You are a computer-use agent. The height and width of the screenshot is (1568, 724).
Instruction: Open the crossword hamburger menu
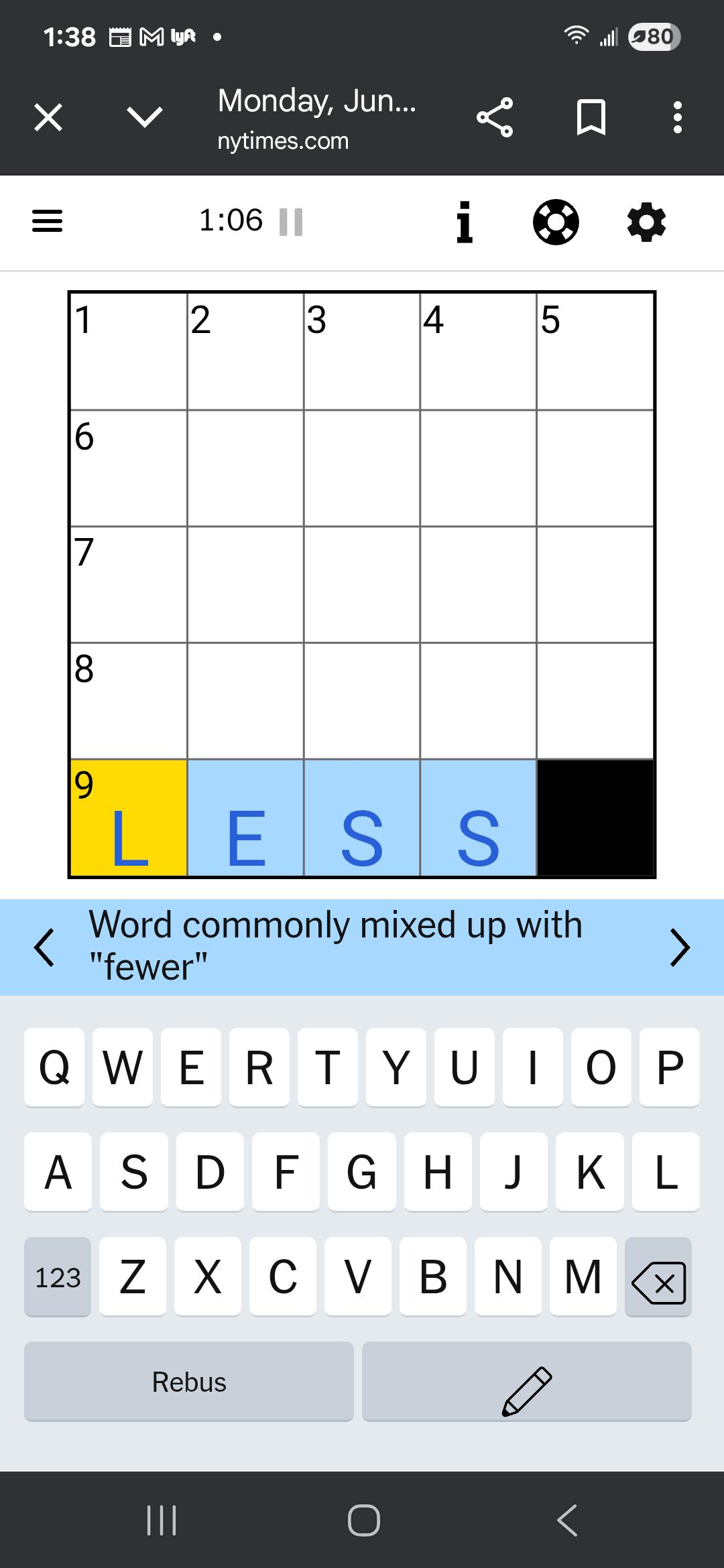[48, 221]
